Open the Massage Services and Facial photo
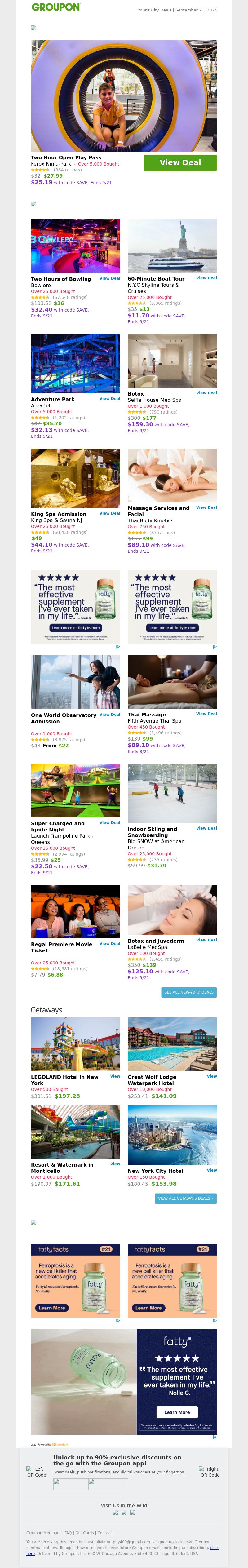This screenshot has width=248, height=1568. (172, 475)
